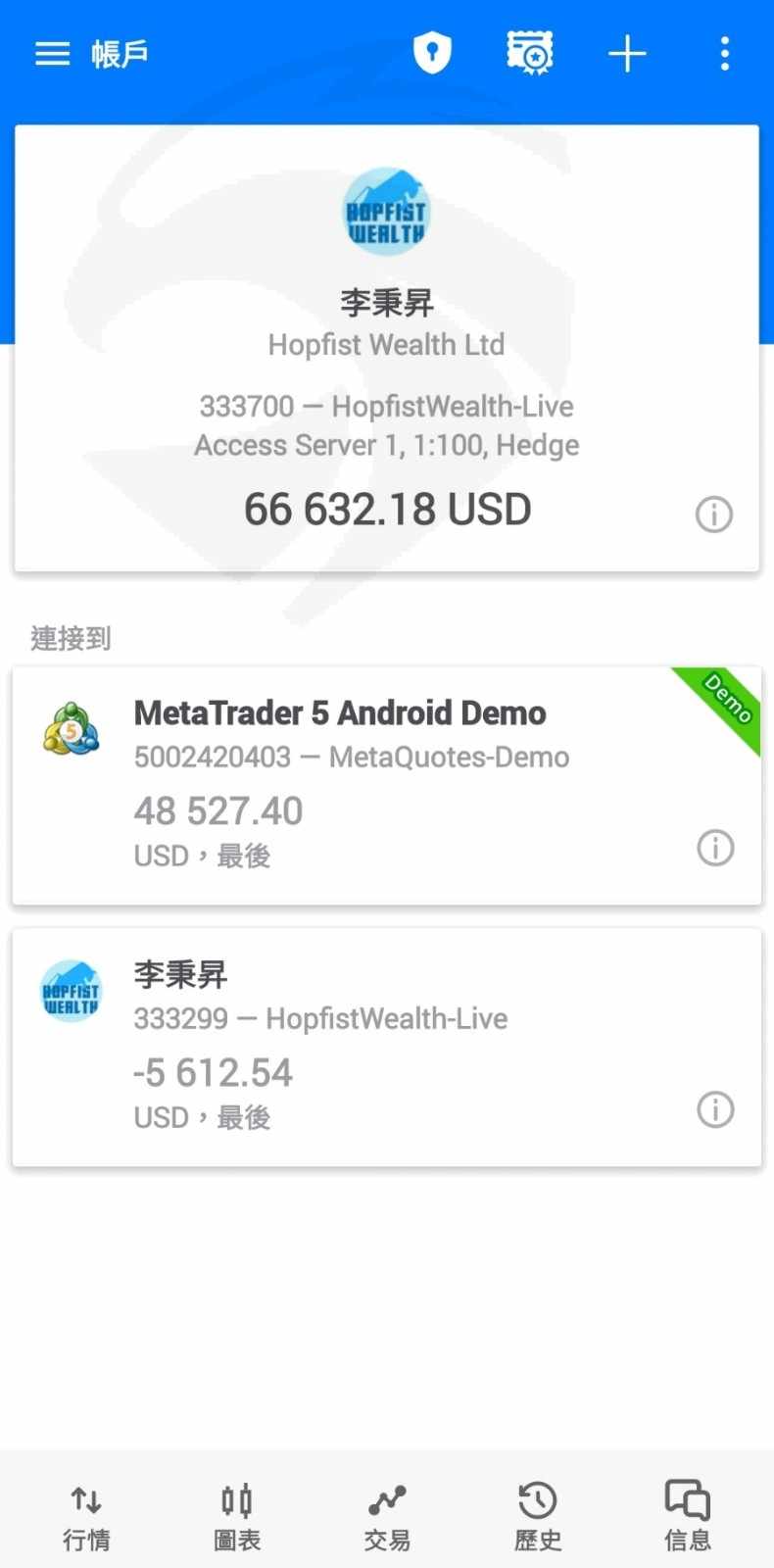774x1568 pixels.
Task: Switch to the 行情 tab
Action: coord(86,1517)
